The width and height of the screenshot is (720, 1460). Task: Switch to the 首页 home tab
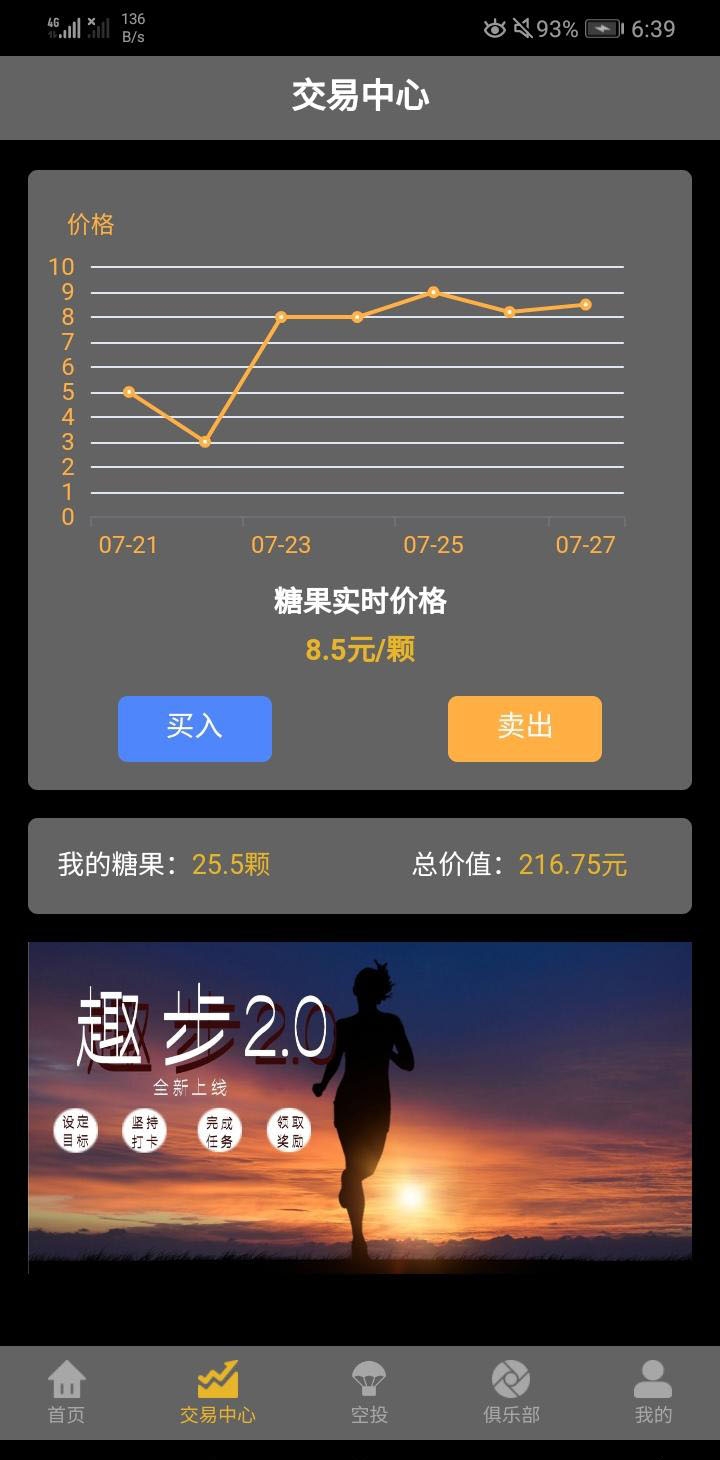(x=67, y=1392)
